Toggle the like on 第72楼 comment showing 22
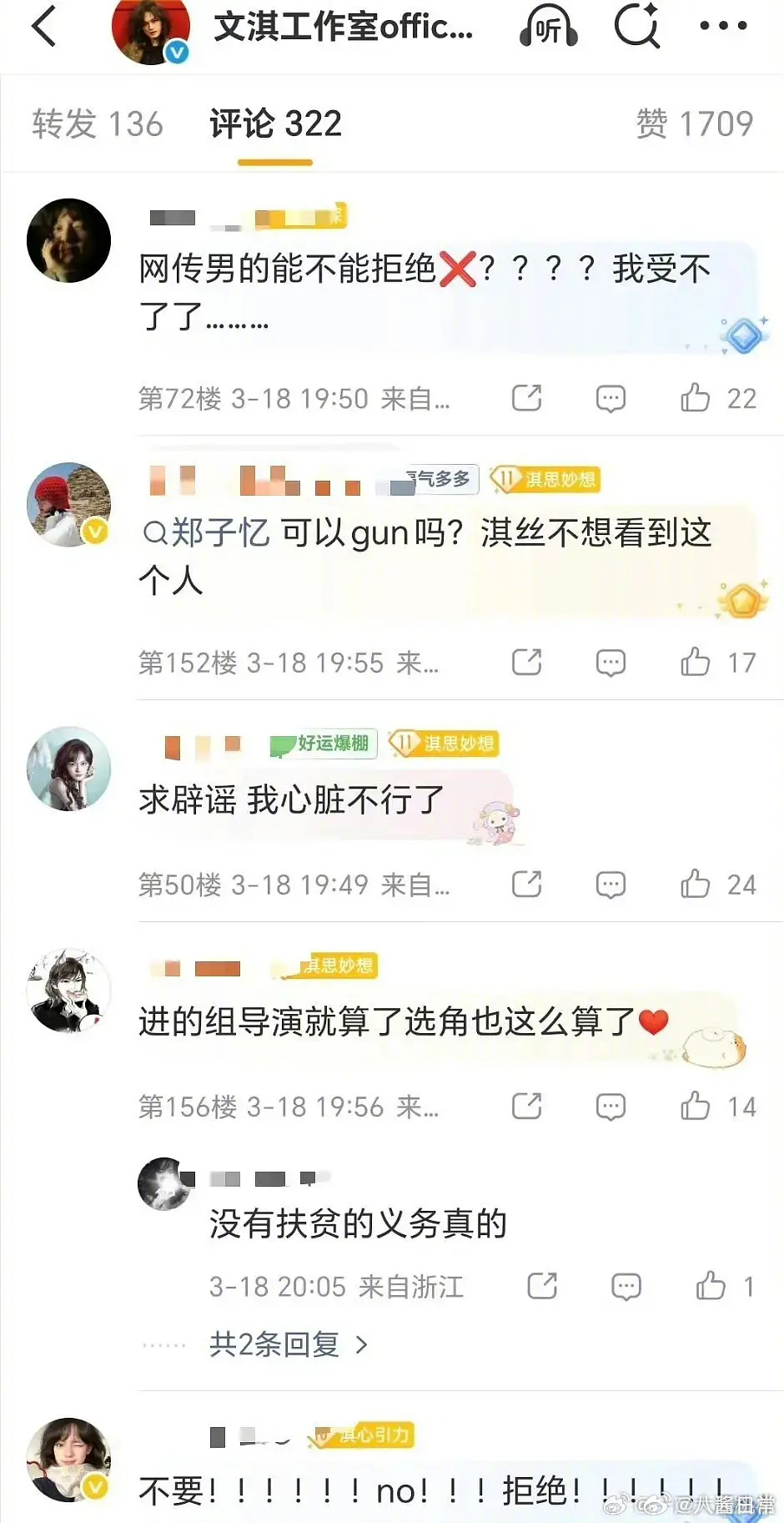 click(695, 399)
